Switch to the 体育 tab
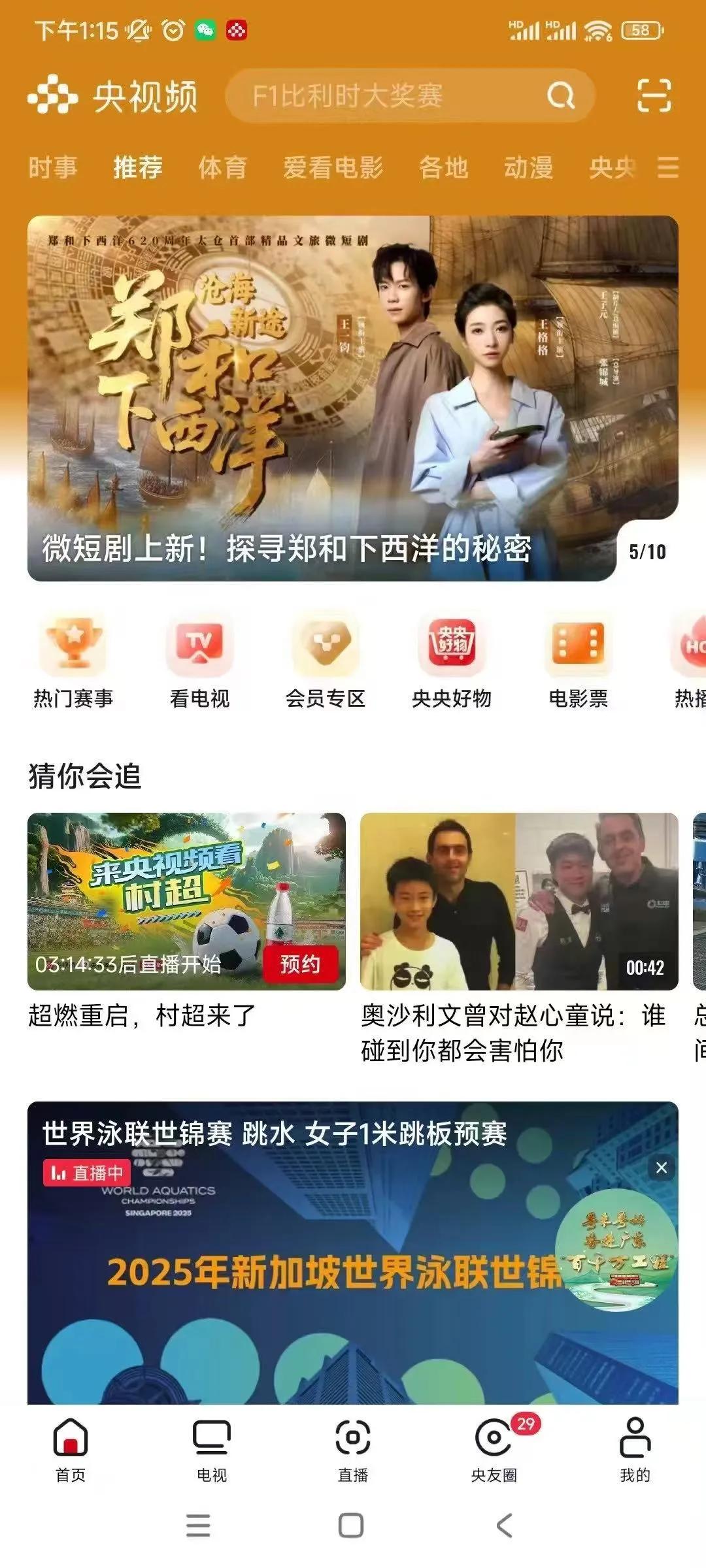The image size is (706, 1568). pos(222,167)
